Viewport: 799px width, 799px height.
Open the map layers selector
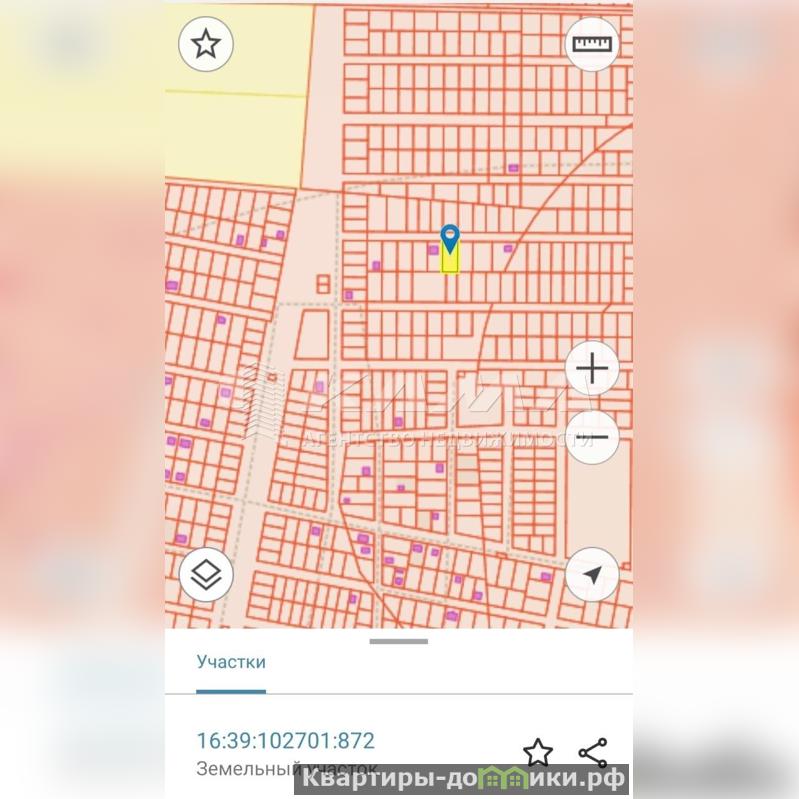click(x=206, y=575)
